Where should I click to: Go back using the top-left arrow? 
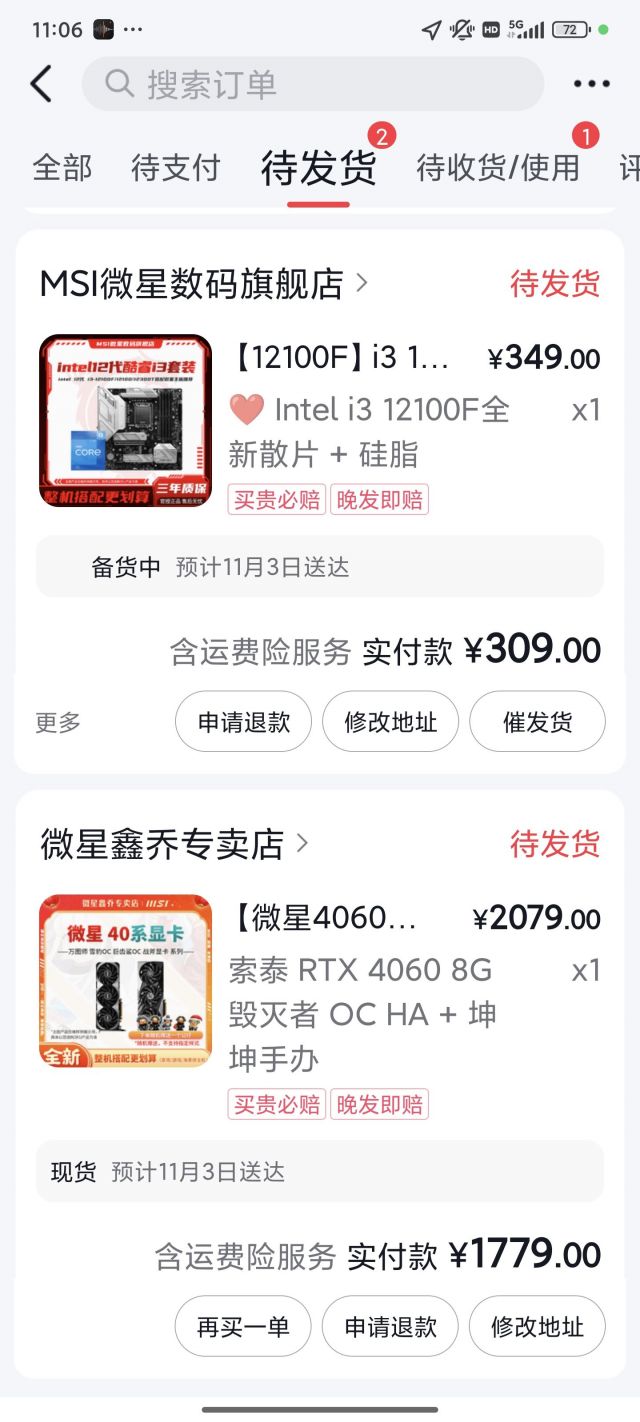click(x=41, y=84)
